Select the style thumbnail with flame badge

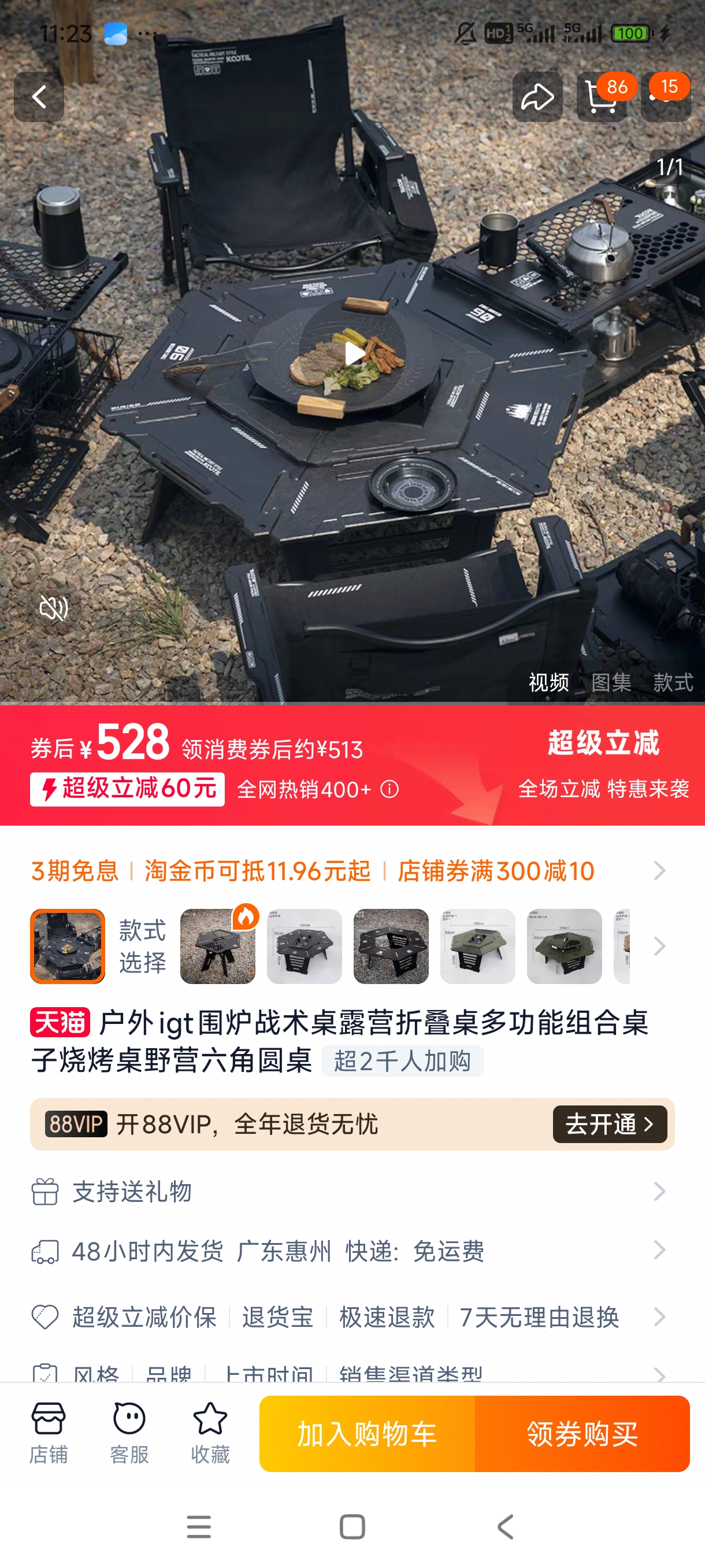click(218, 946)
